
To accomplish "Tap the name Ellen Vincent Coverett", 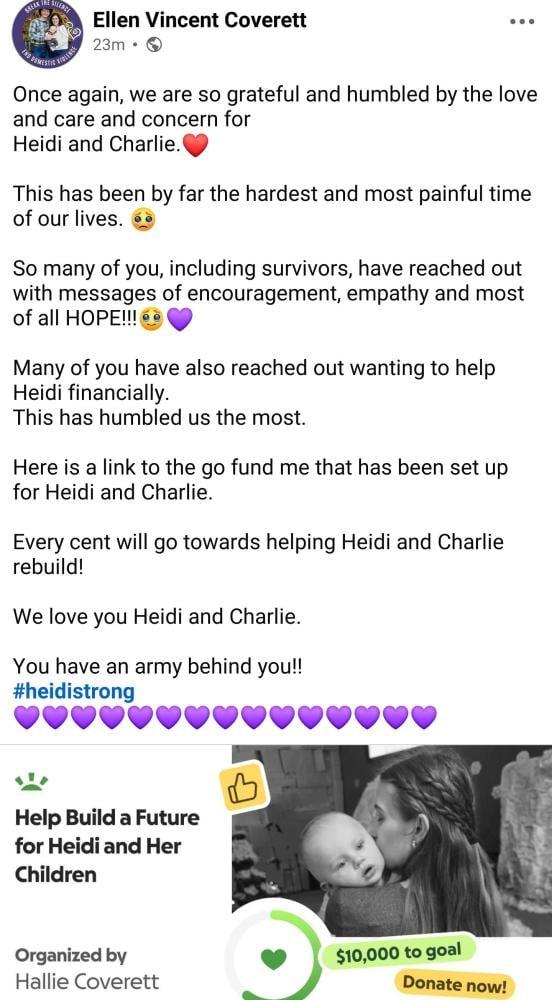I will tap(200, 20).
